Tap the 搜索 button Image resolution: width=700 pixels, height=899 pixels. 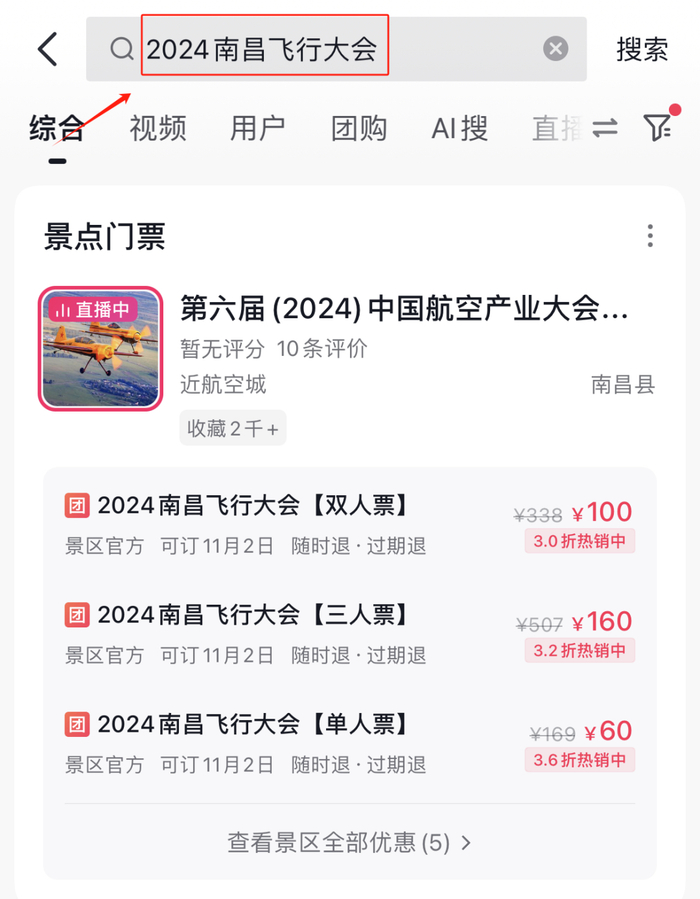(642, 49)
